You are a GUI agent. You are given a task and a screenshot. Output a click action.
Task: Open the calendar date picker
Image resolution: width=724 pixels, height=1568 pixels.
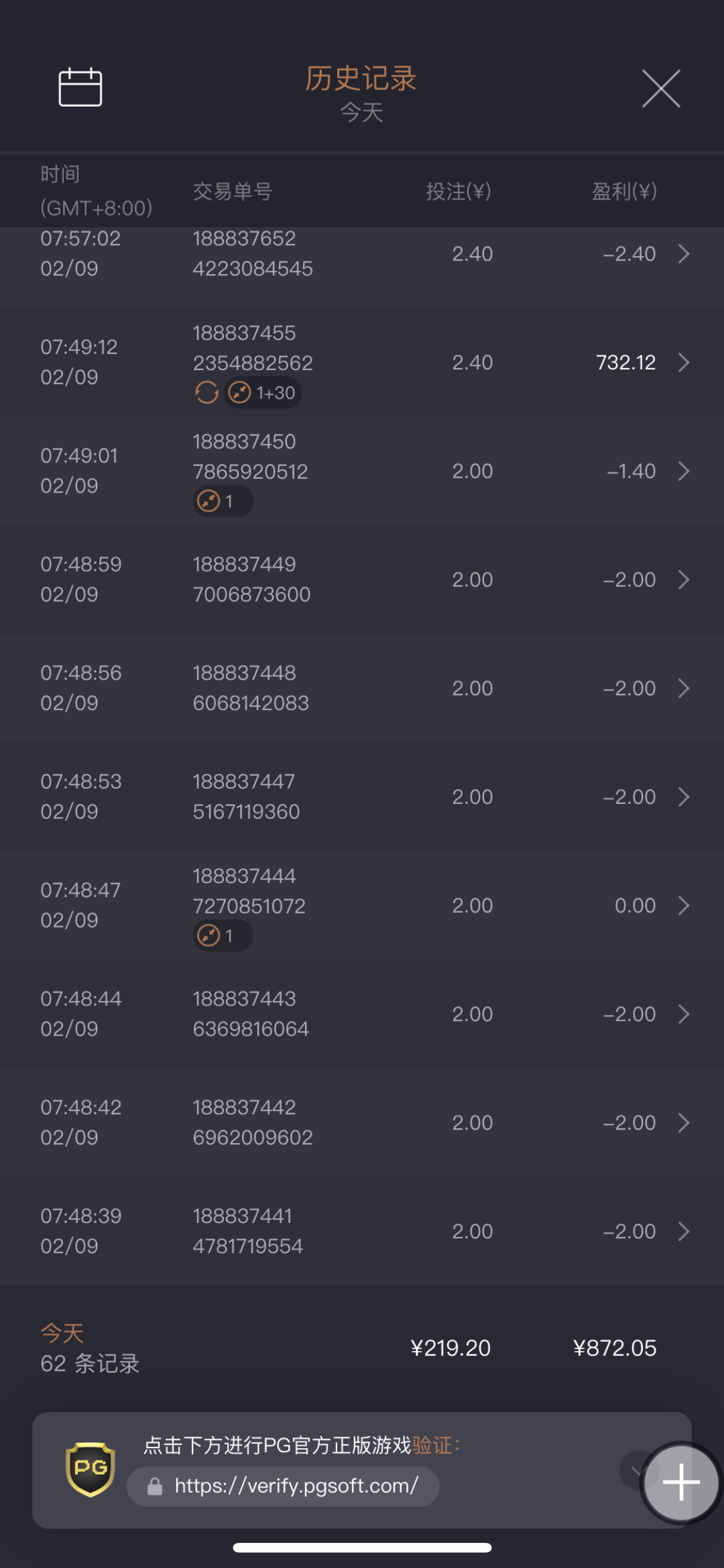coord(80,88)
